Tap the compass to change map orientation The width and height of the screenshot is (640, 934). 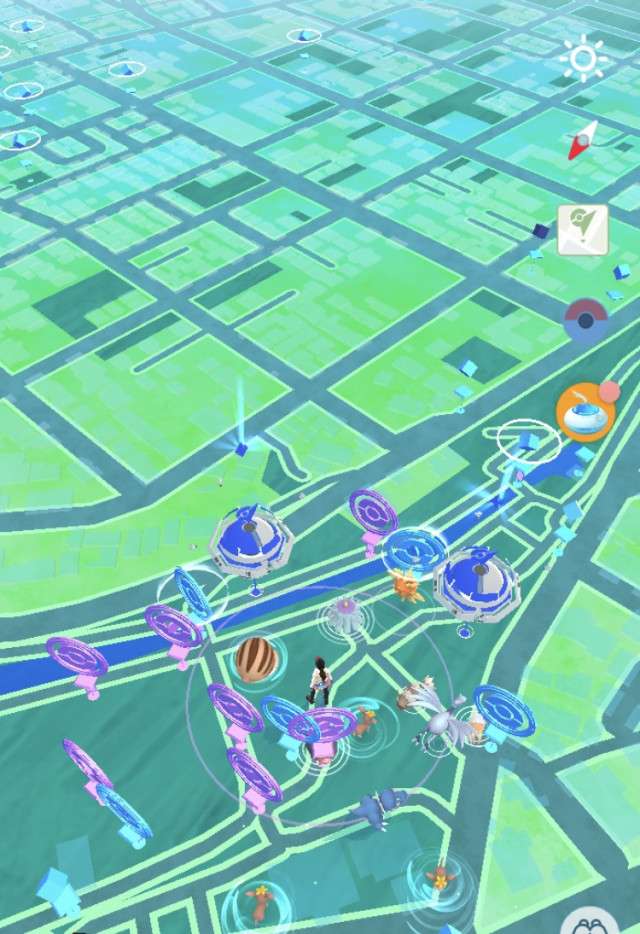click(582, 140)
